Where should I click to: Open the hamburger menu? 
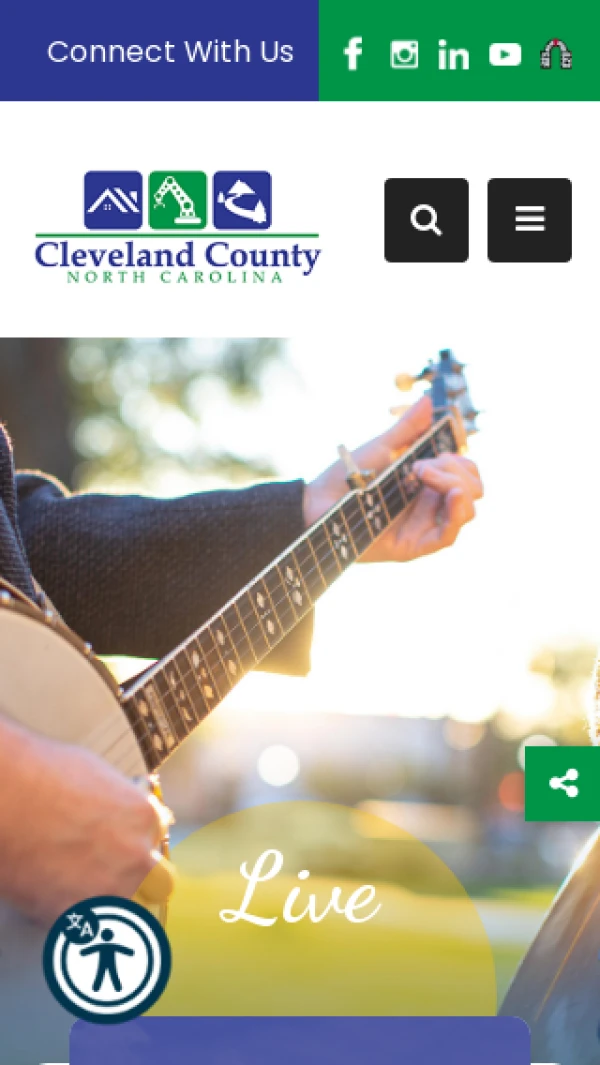click(x=529, y=220)
